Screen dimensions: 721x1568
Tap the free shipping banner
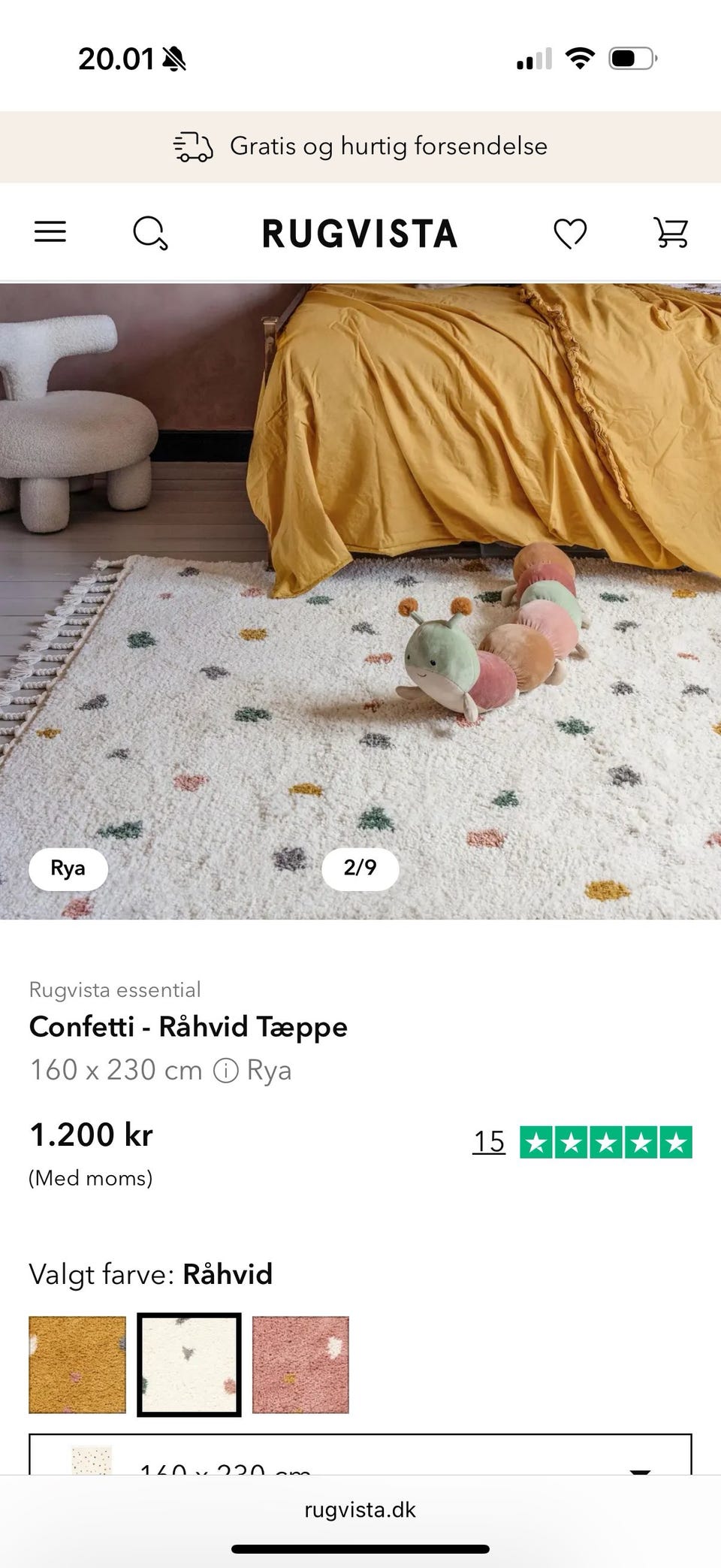pyautogui.click(x=360, y=147)
